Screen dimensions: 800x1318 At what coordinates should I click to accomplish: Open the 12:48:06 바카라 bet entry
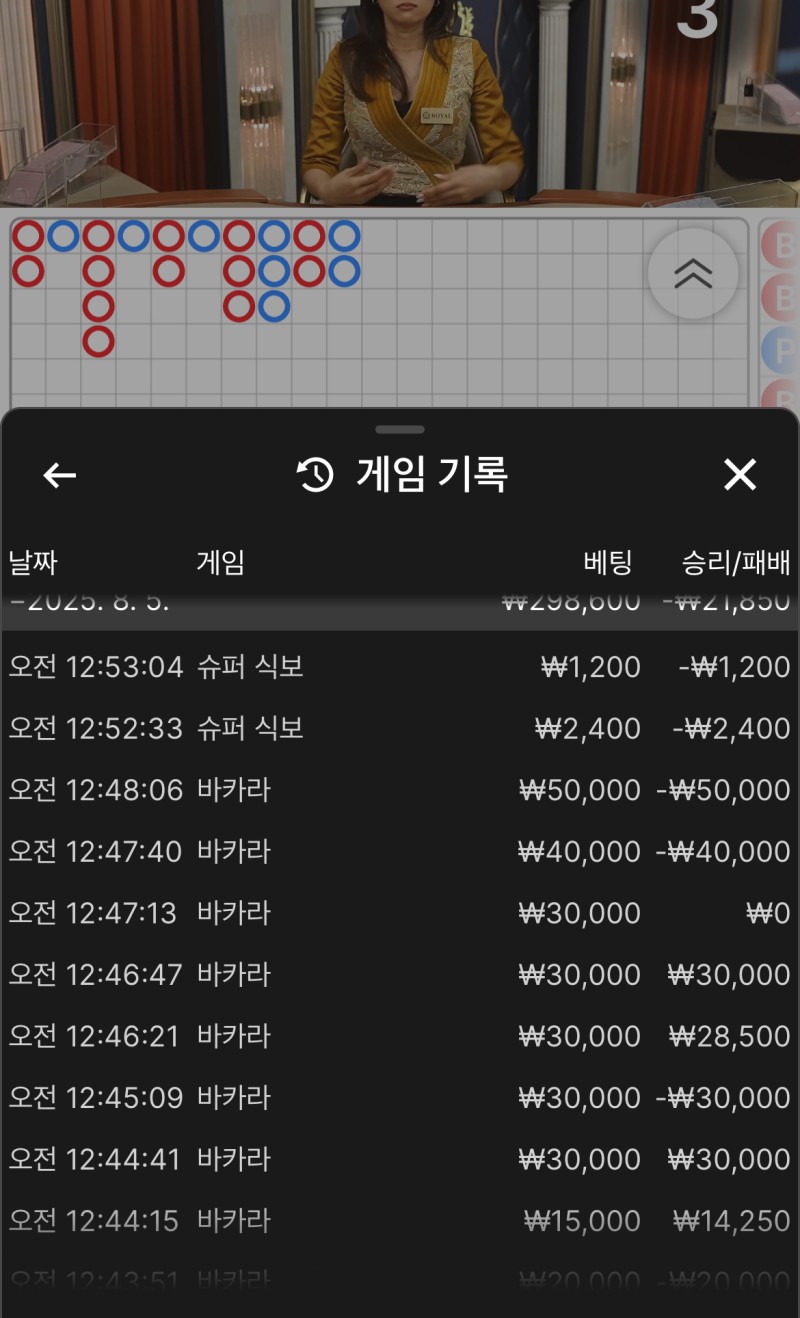[x=400, y=789]
